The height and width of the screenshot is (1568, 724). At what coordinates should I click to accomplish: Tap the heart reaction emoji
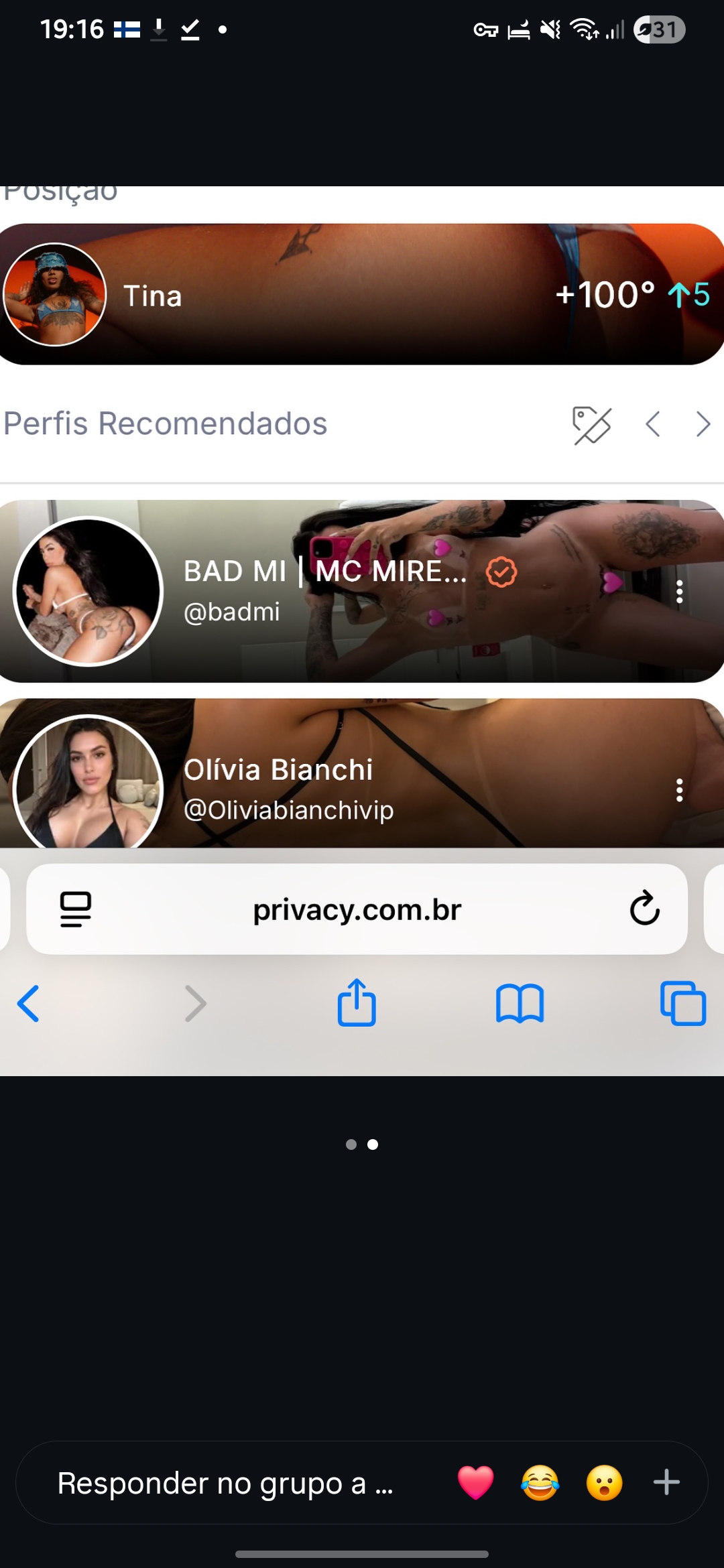tap(475, 1483)
